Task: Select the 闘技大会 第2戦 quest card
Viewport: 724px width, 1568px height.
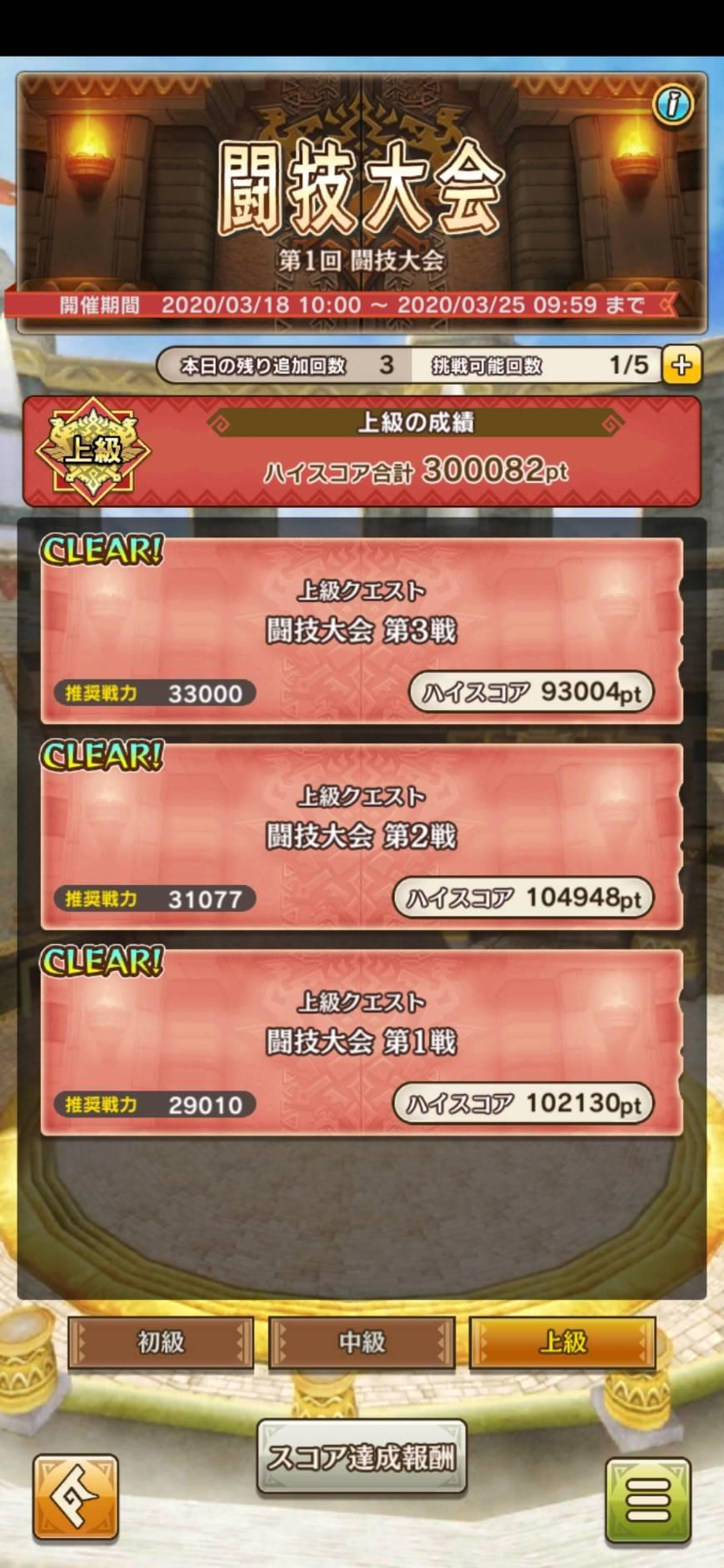Action: (362, 836)
